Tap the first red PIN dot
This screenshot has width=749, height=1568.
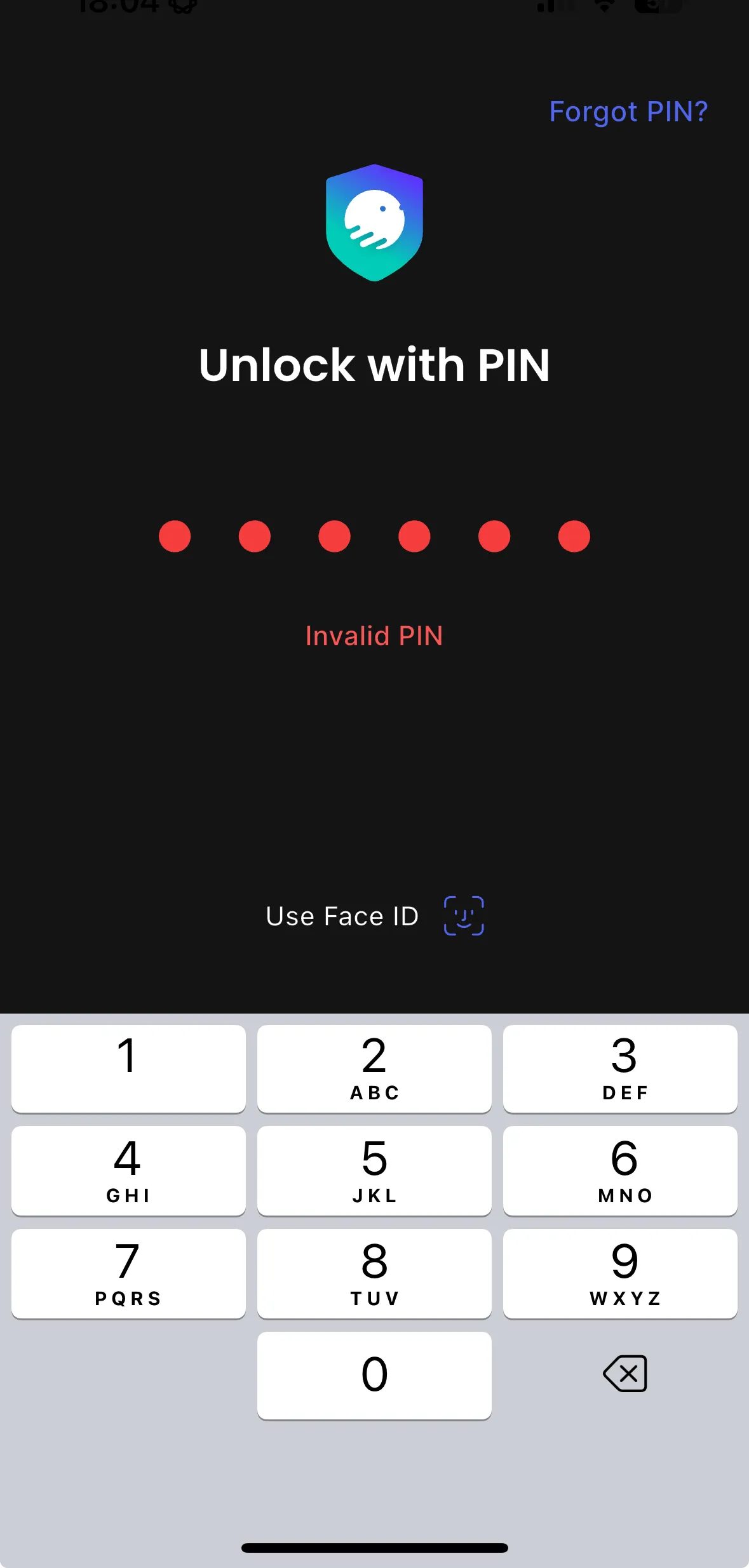point(175,535)
